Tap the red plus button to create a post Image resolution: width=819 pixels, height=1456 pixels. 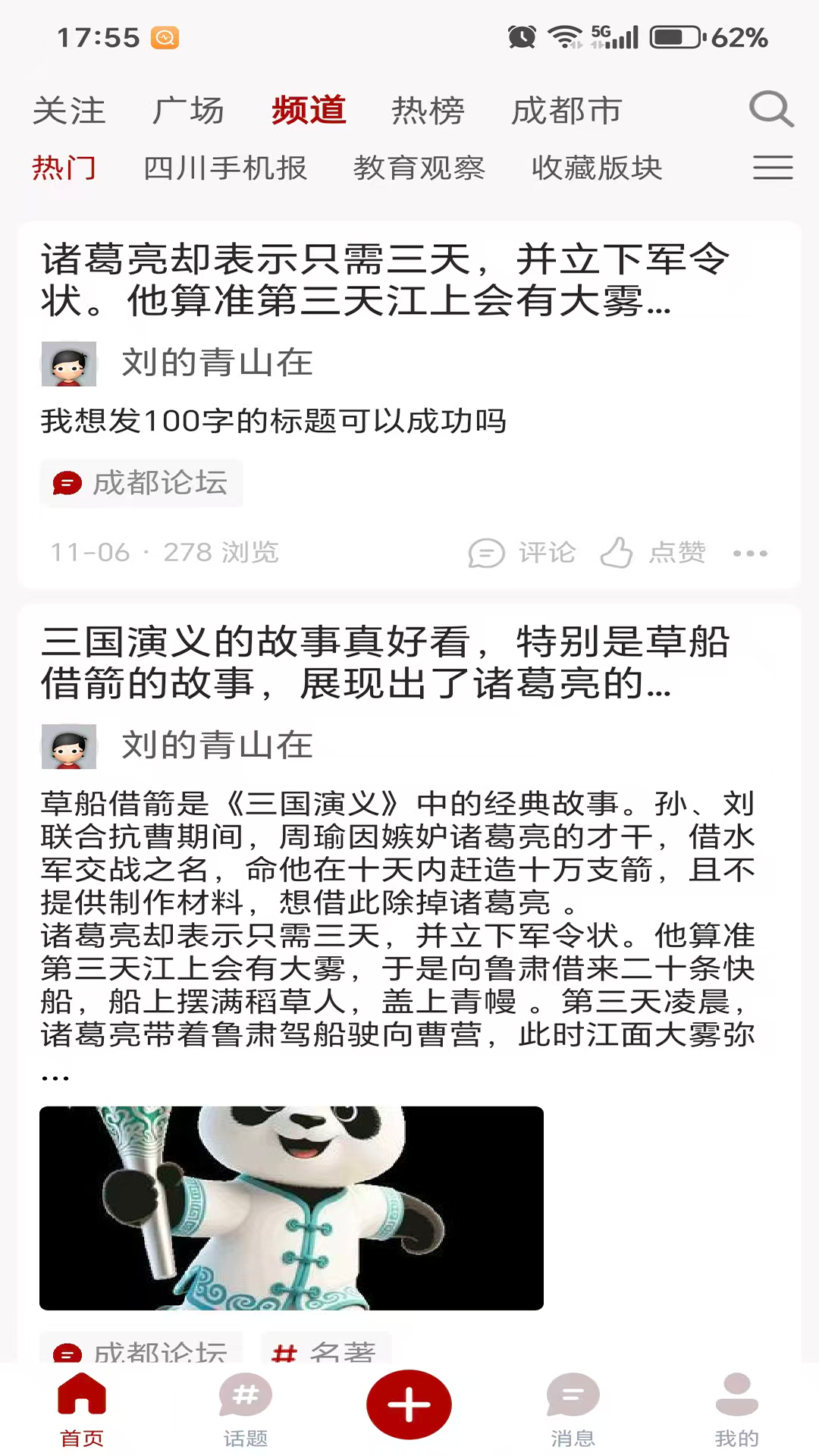(x=409, y=1404)
